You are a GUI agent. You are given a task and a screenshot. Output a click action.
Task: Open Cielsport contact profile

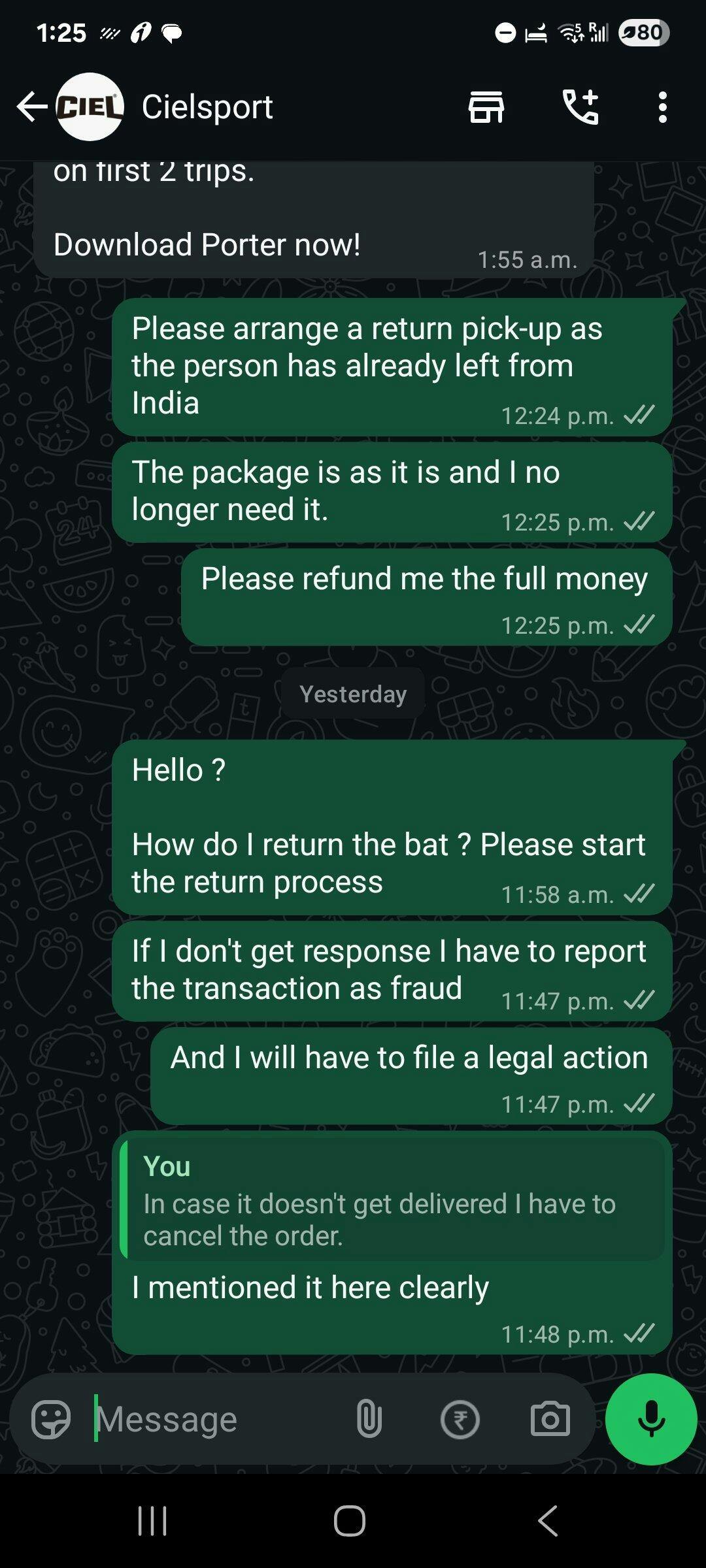pos(207,106)
